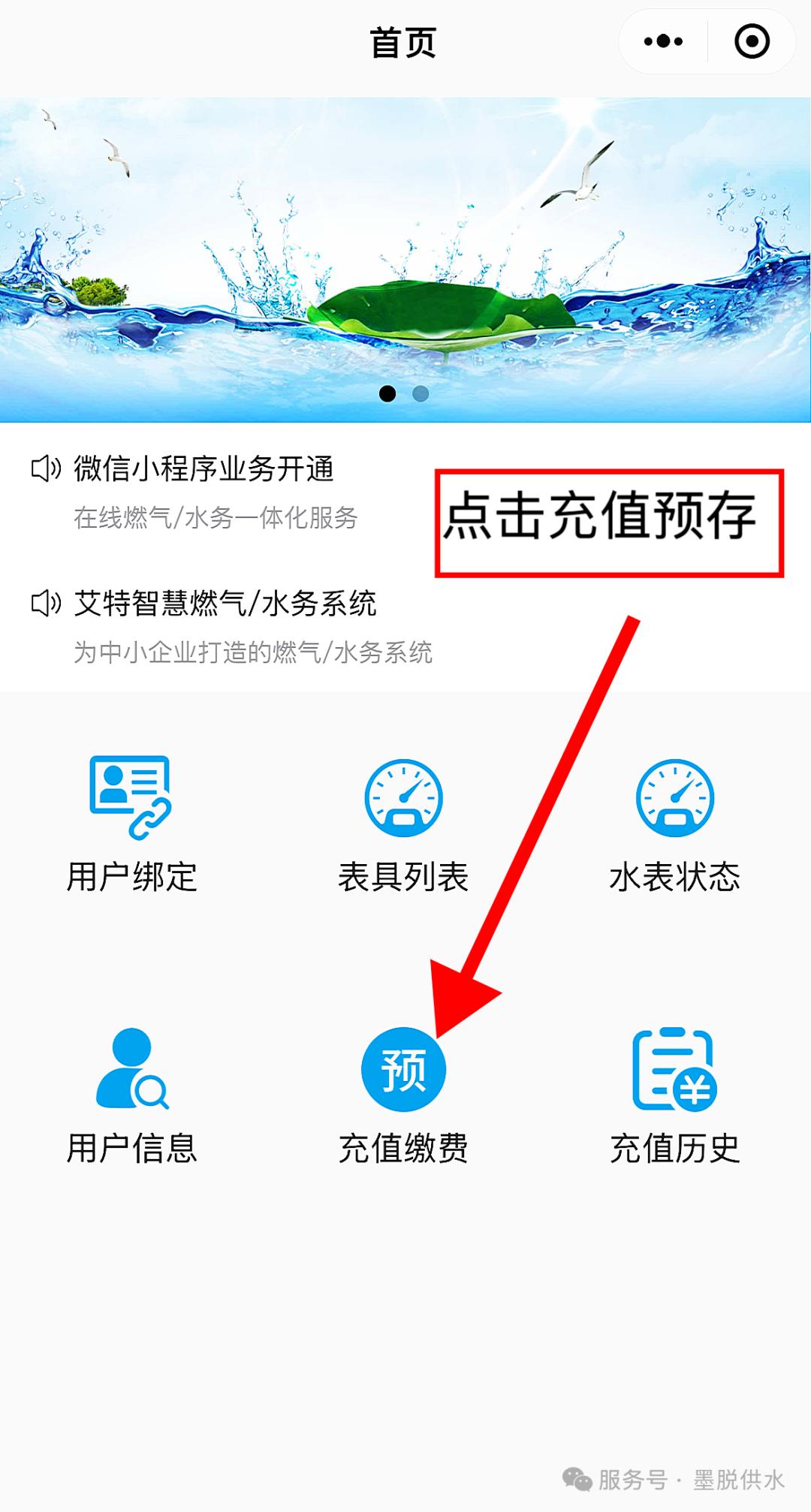
Task: Select 充值缴费 recharge payment
Action: (403, 1095)
